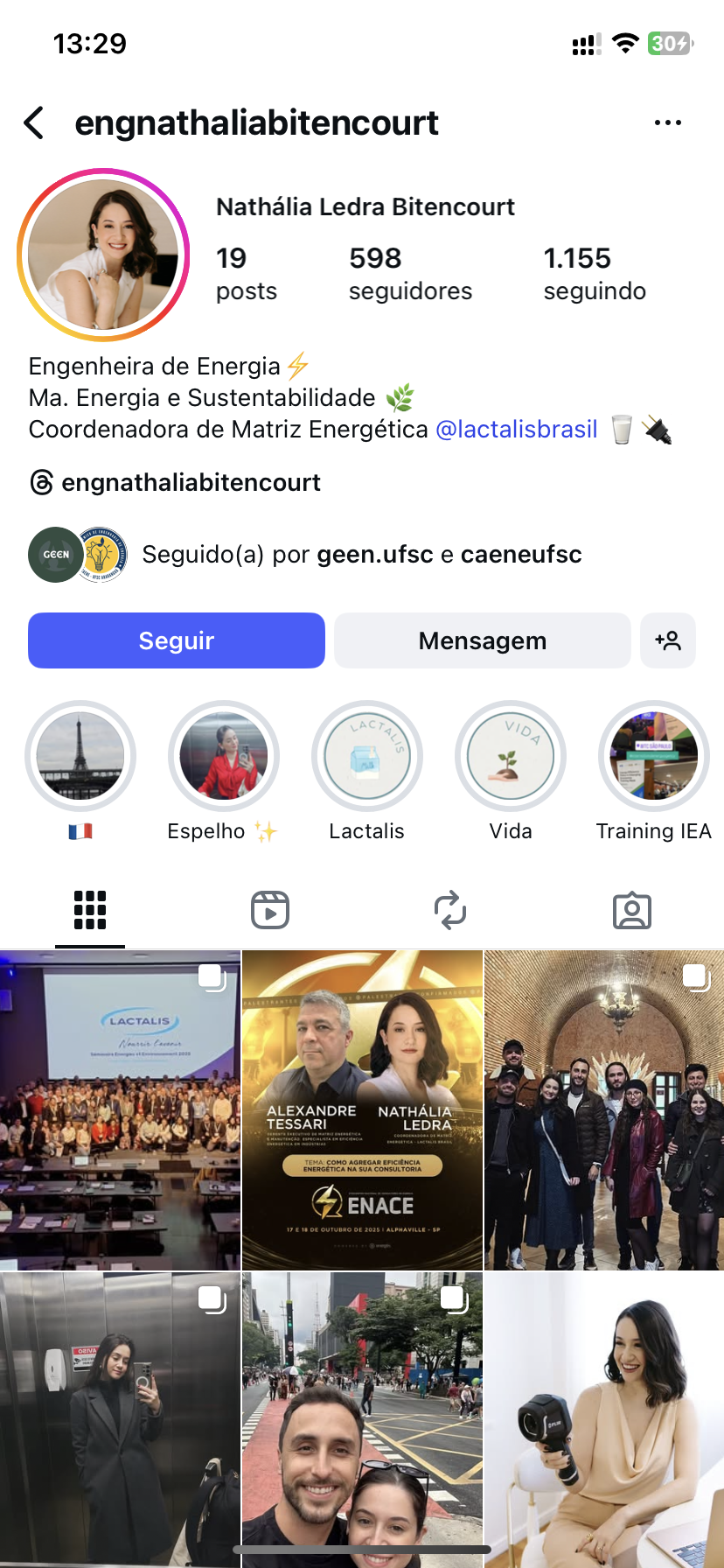Image resolution: width=724 pixels, height=1568 pixels.
Task: Open the Lactalis highlight
Action: click(367, 756)
